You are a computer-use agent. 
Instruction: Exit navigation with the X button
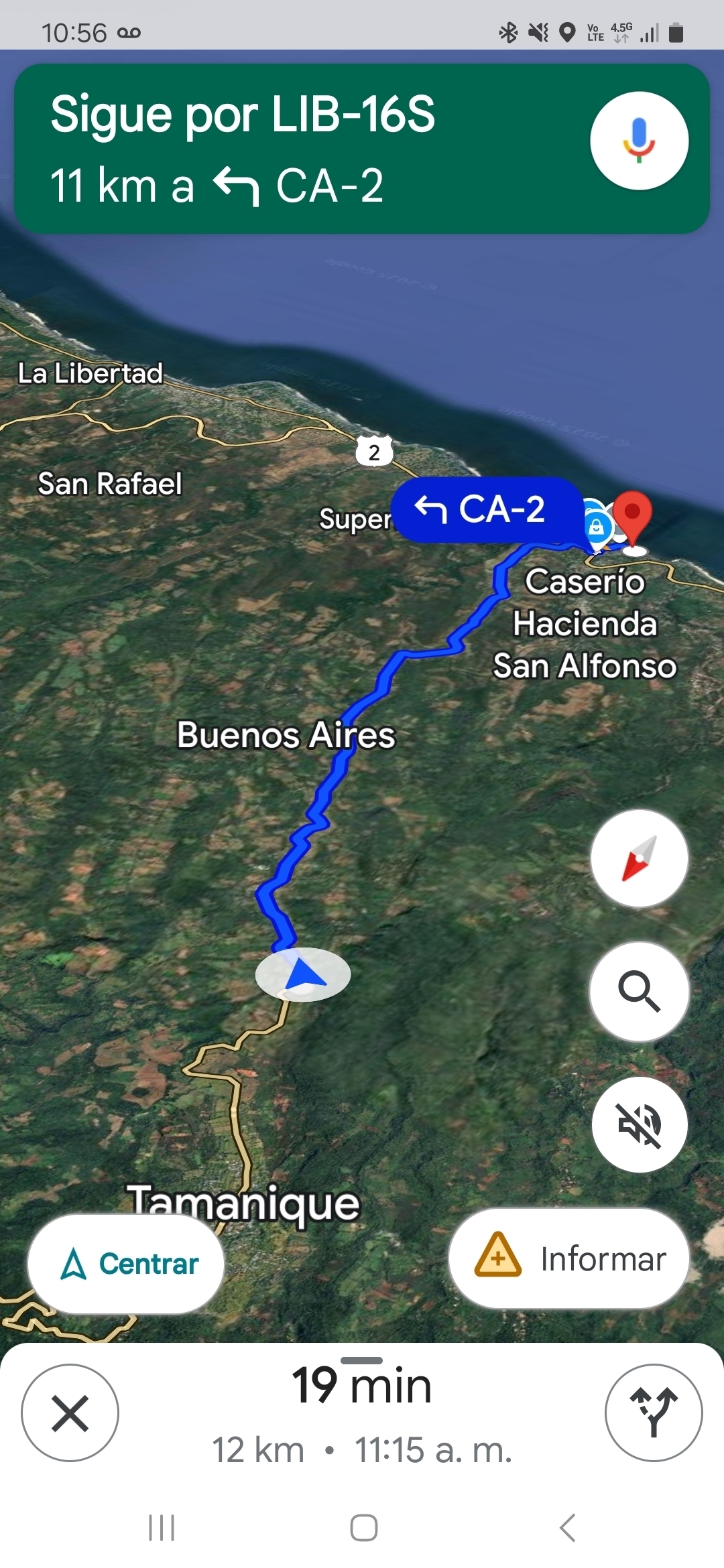point(70,1413)
